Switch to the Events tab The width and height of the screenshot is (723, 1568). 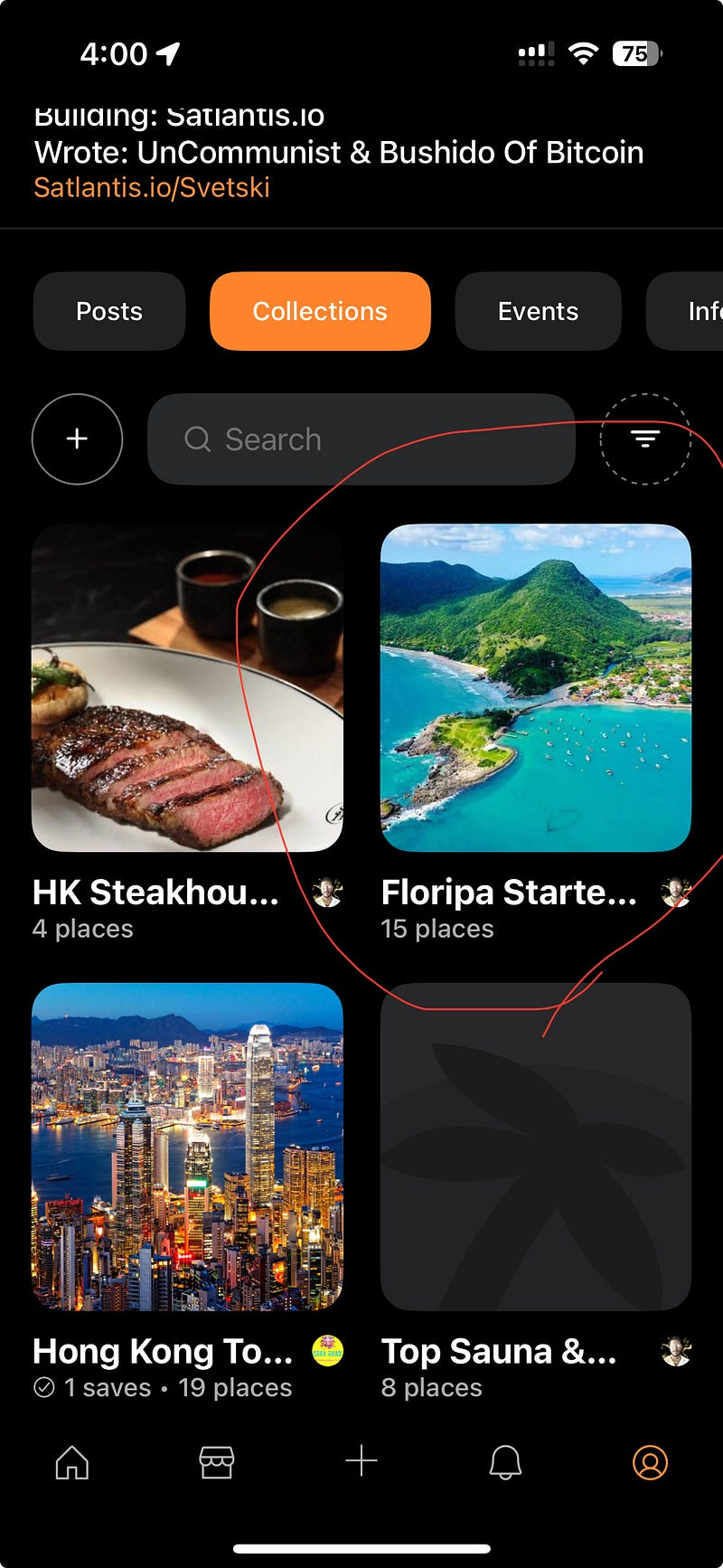[538, 311]
